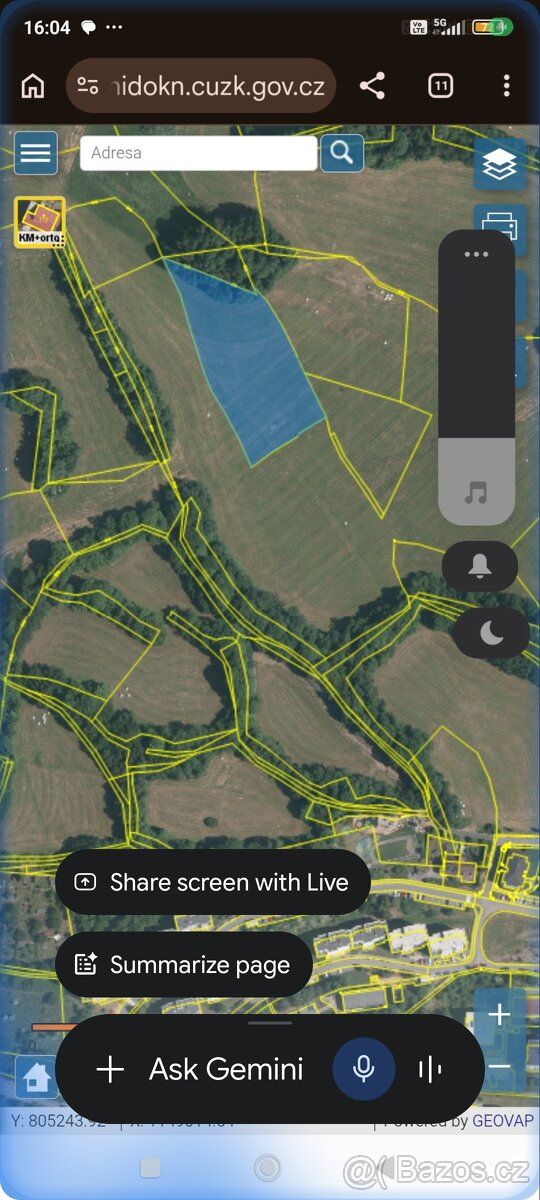Start Gemini voice input with the microphone
540x1200 pixels.
pos(364,1069)
